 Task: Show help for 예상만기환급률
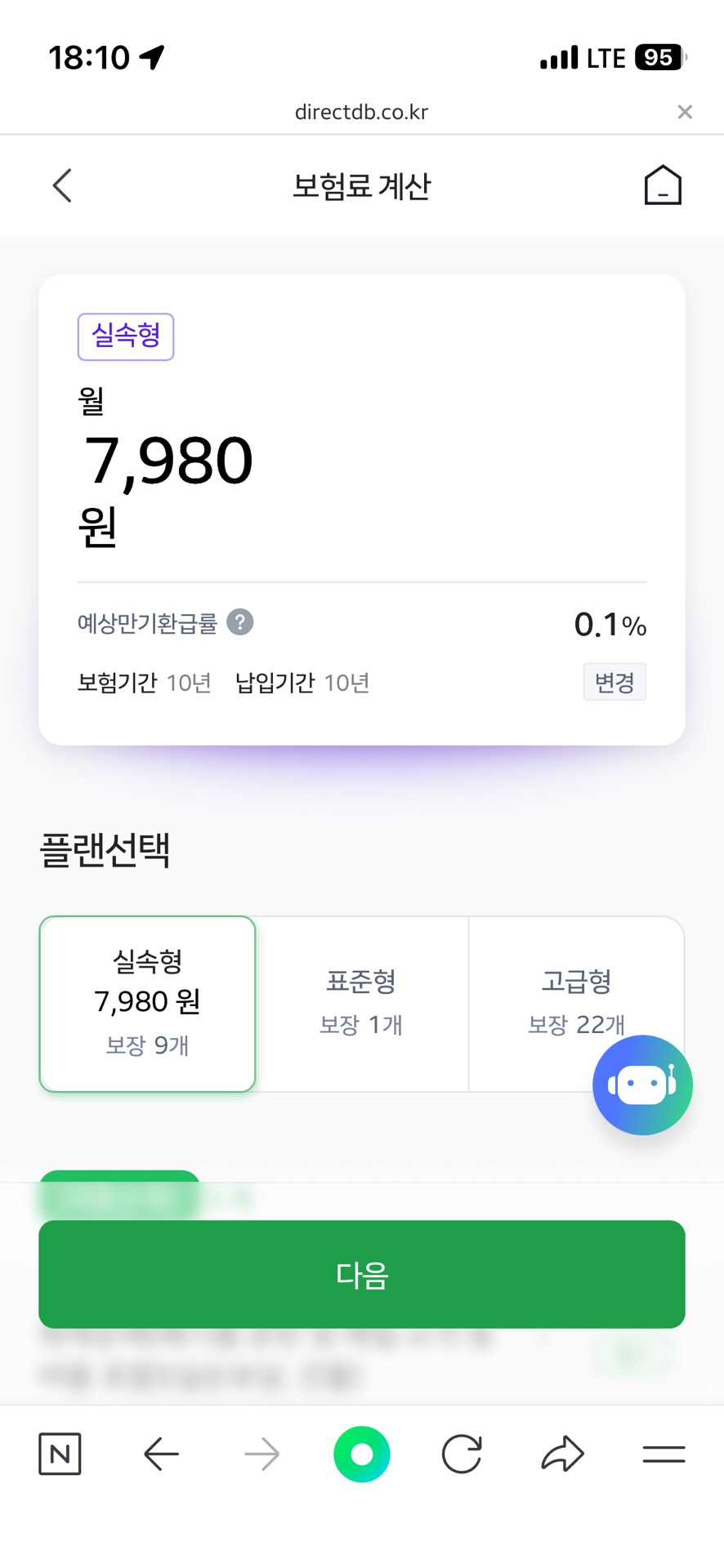click(239, 622)
